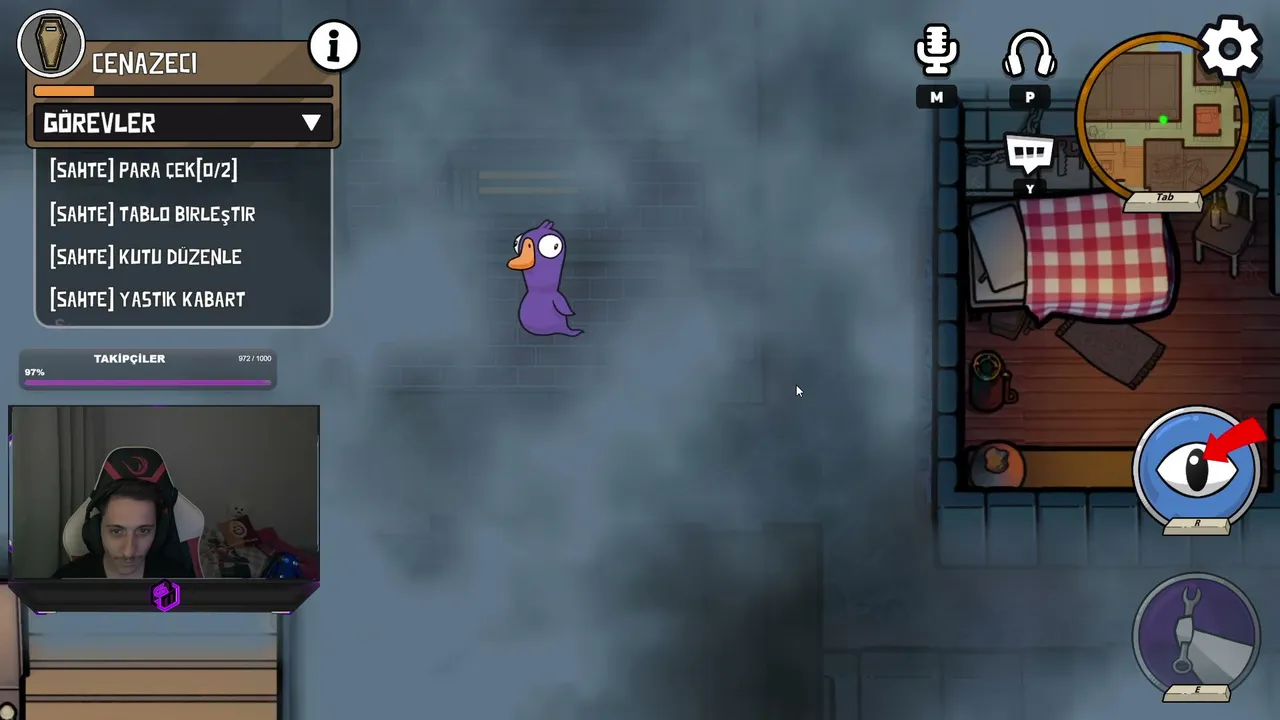Use the wrench action button
This screenshot has width=1280, height=720.
point(1197,635)
